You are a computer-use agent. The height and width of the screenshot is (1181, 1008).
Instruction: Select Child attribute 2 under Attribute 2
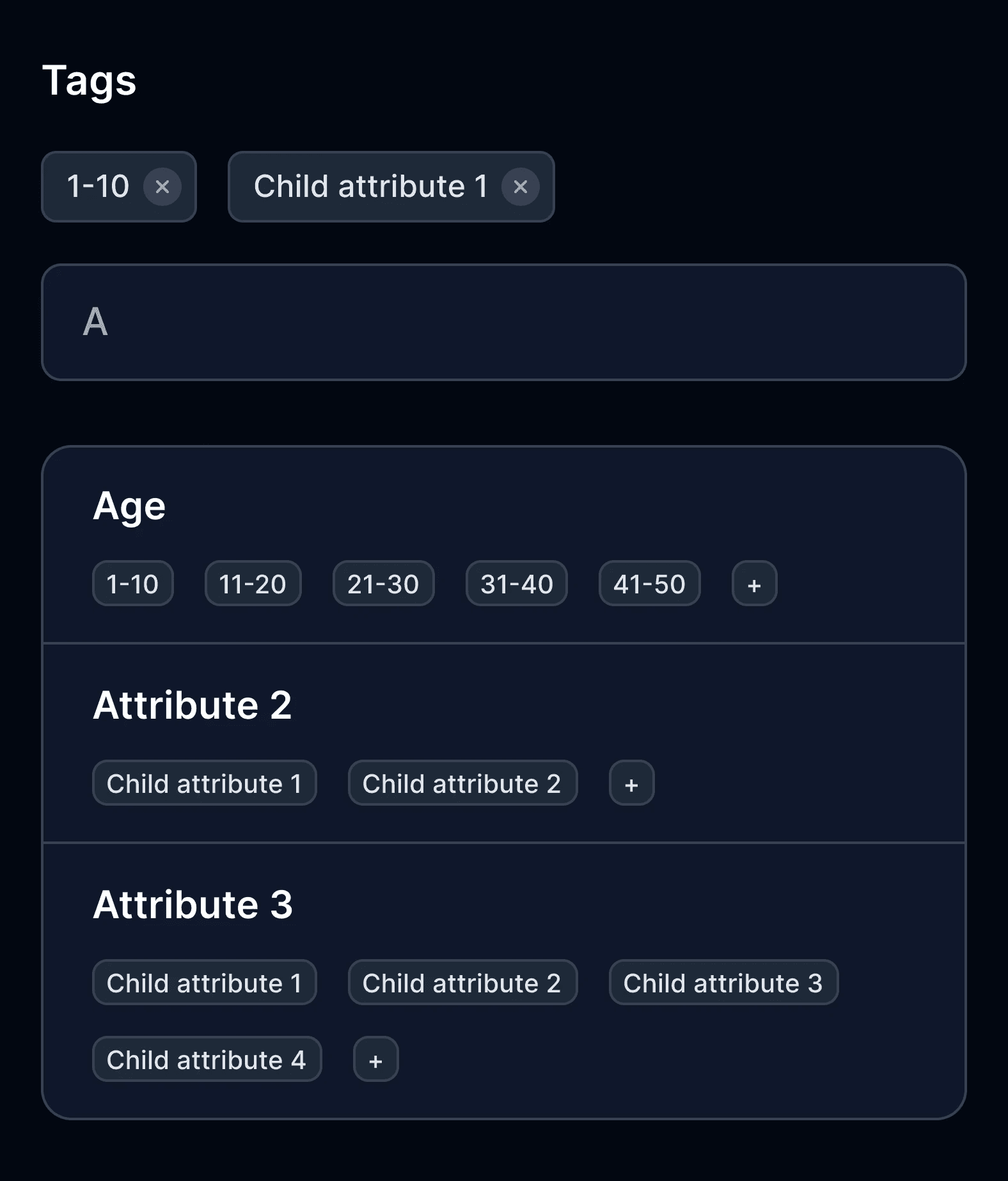pyautogui.click(x=462, y=783)
